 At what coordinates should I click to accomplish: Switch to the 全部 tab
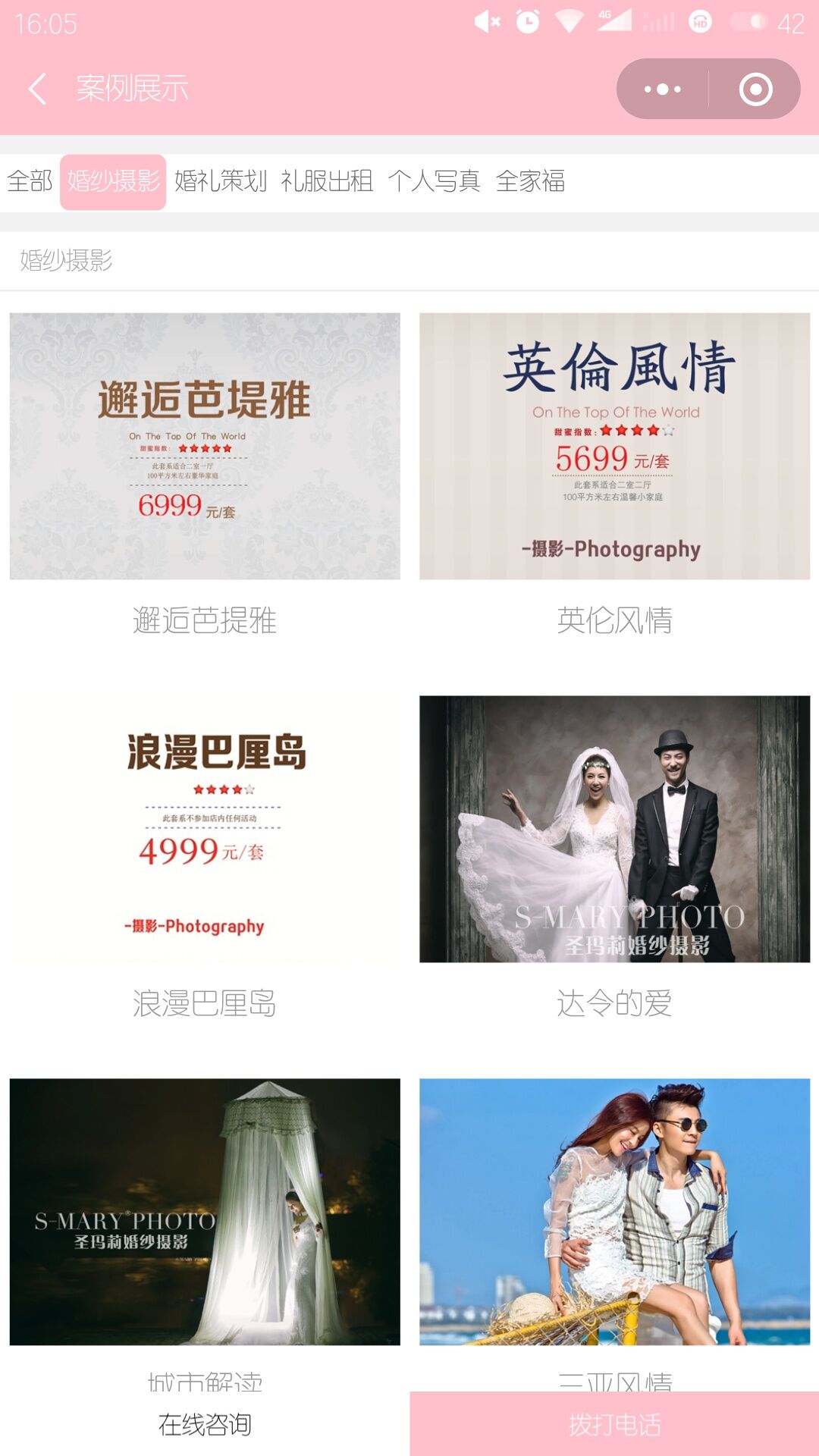point(30,181)
